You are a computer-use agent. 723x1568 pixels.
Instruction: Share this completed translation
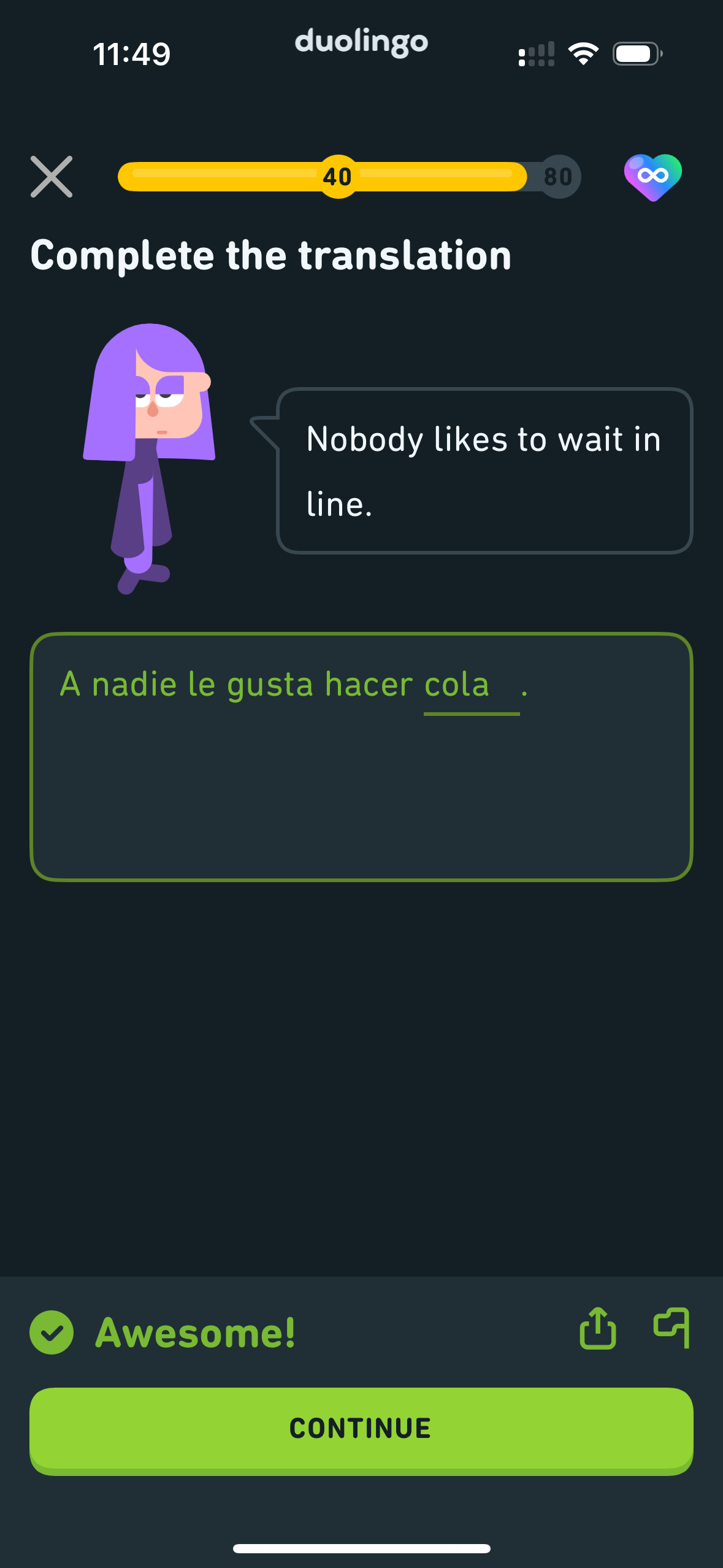click(x=598, y=1329)
